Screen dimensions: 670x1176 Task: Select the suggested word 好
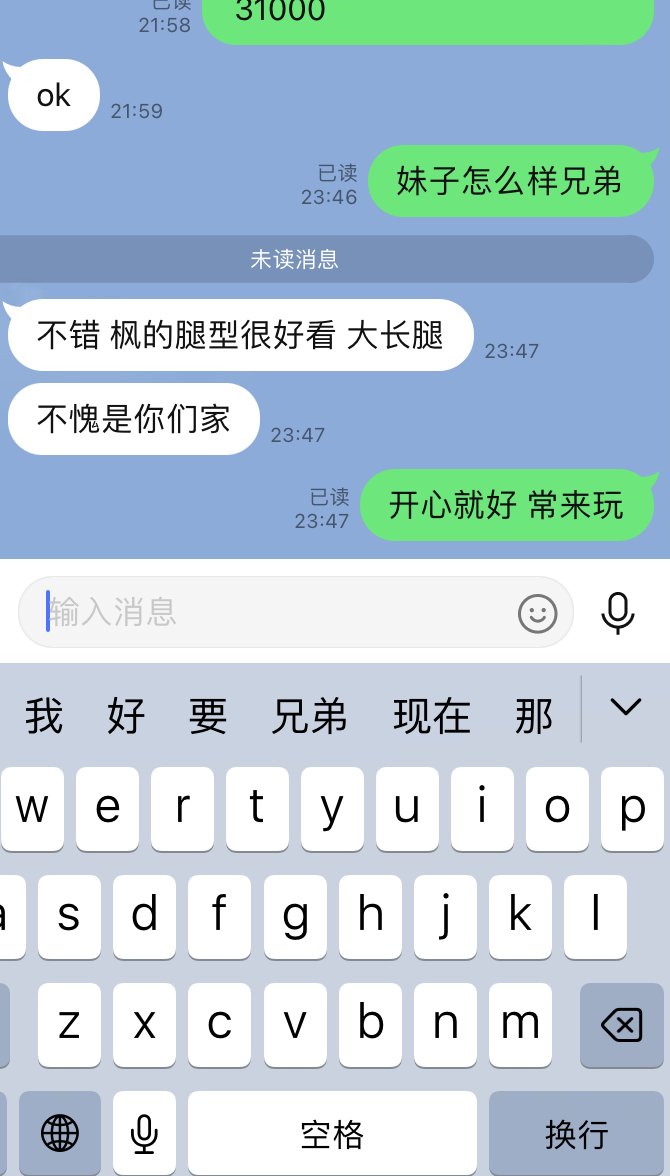(126, 716)
